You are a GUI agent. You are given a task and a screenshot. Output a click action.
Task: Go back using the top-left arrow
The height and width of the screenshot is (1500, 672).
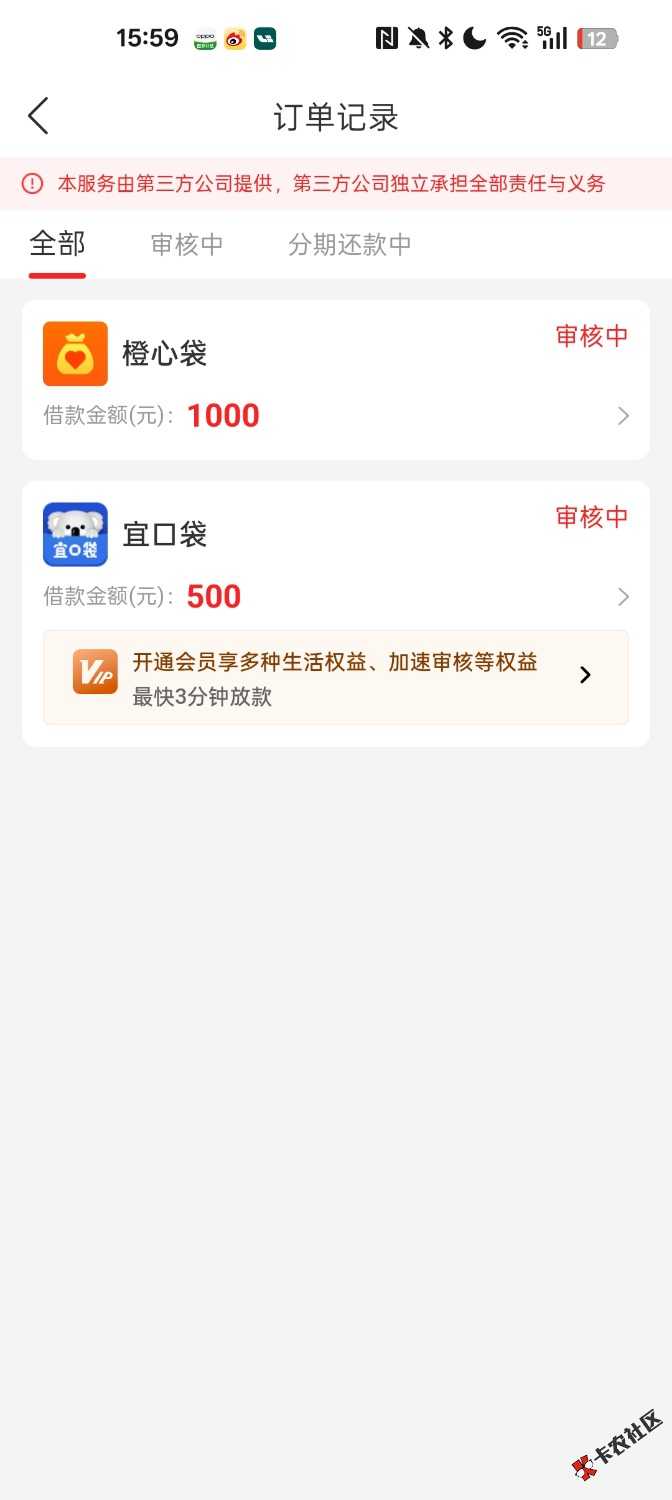coord(38,117)
